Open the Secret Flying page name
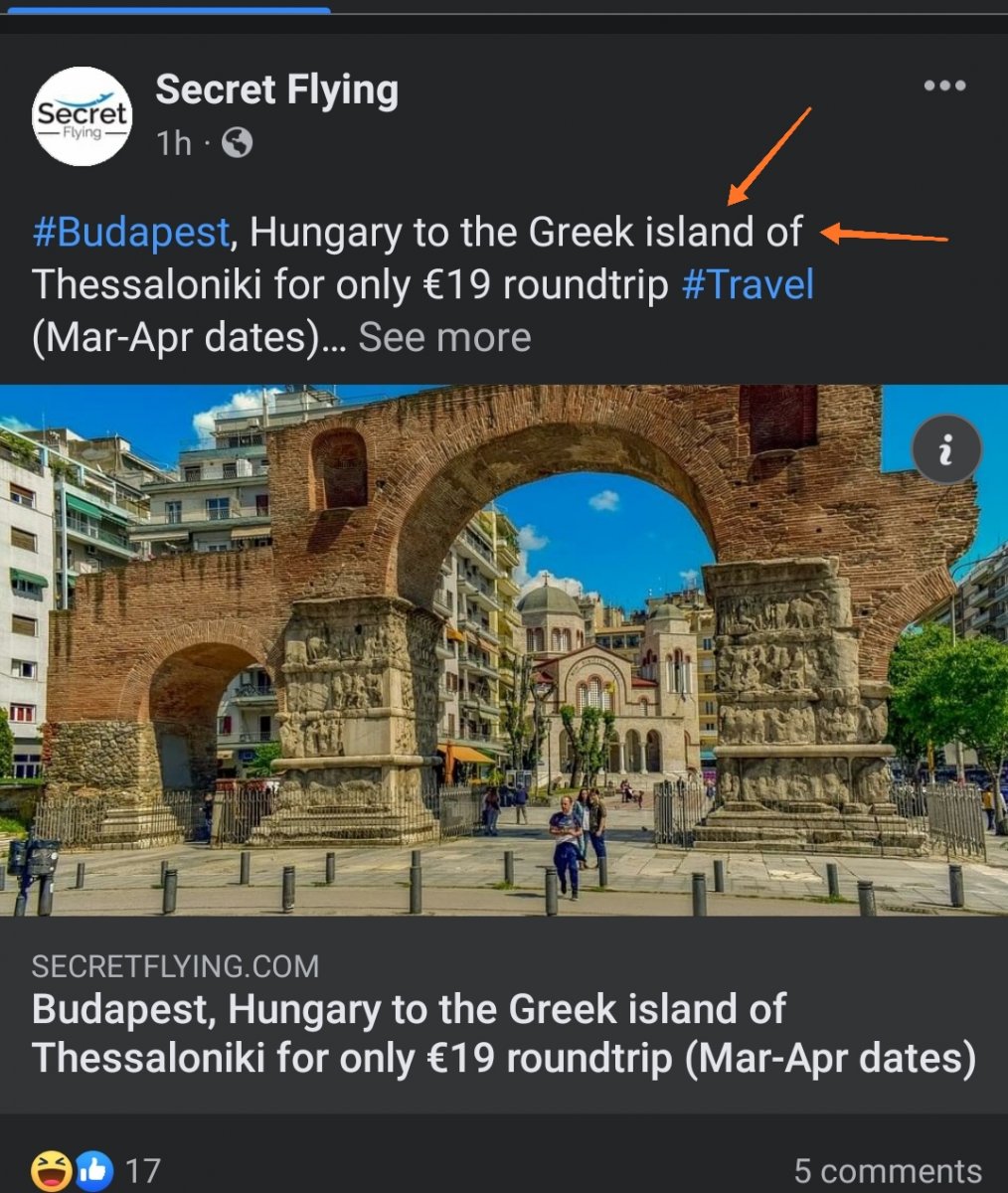1008x1193 pixels. coord(276,89)
